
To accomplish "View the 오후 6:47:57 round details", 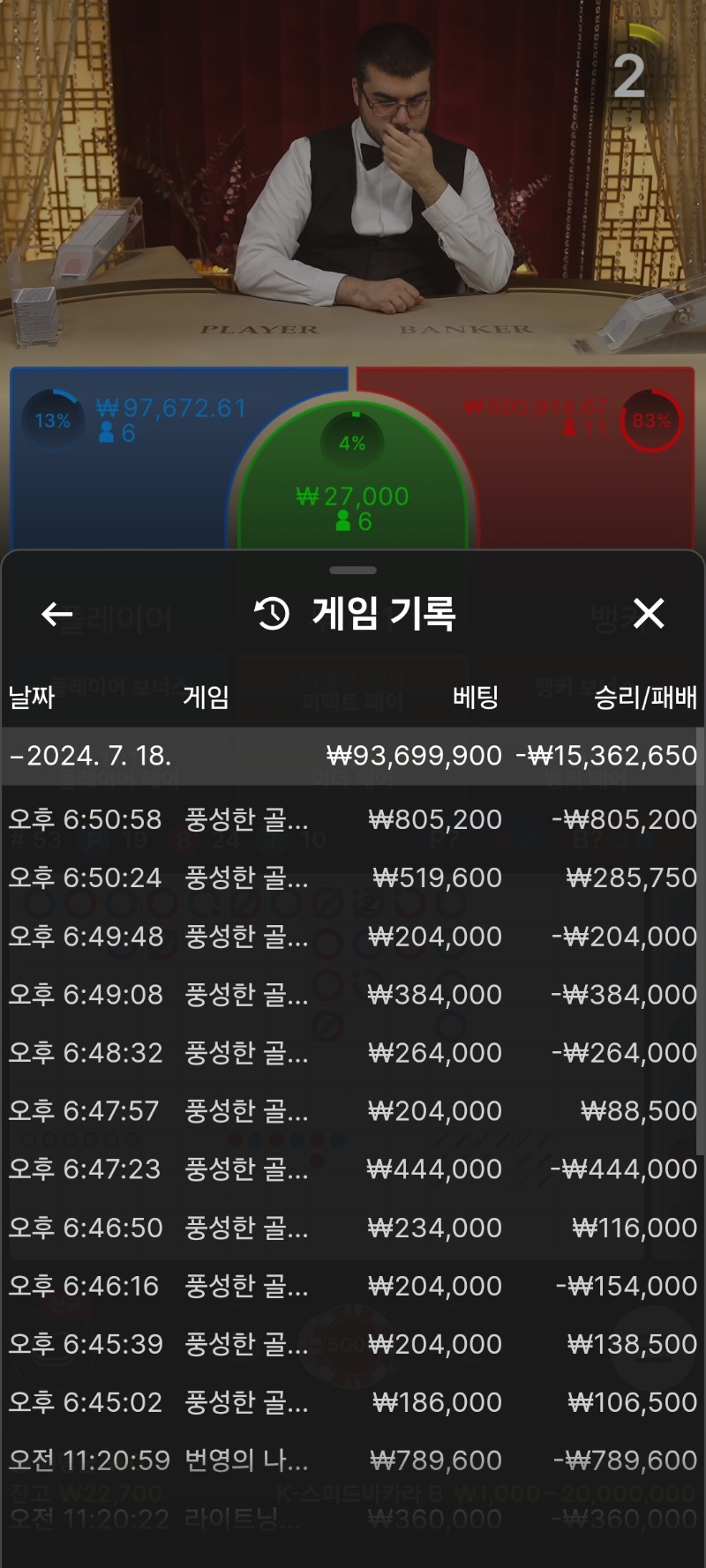I will point(353,1110).
